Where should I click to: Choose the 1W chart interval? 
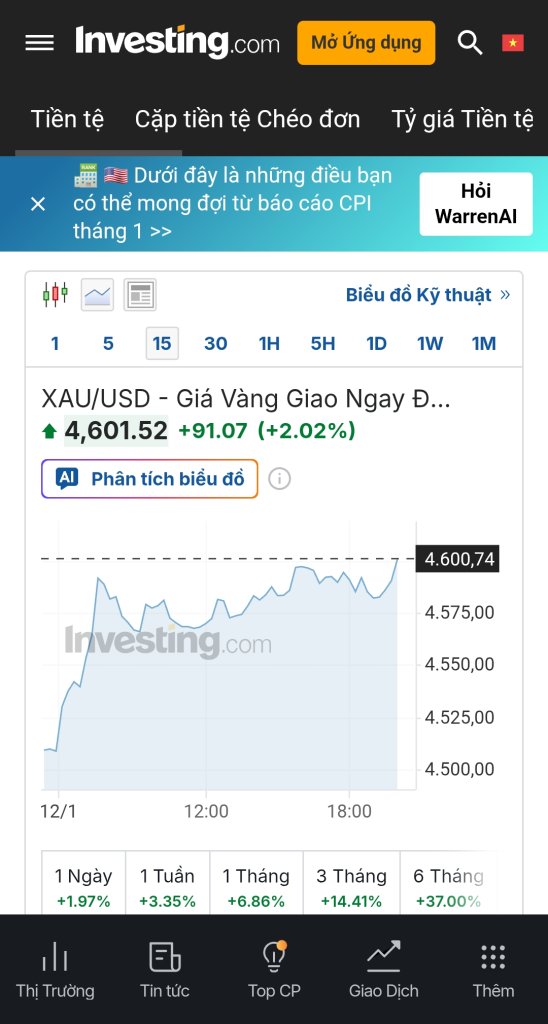(430, 344)
